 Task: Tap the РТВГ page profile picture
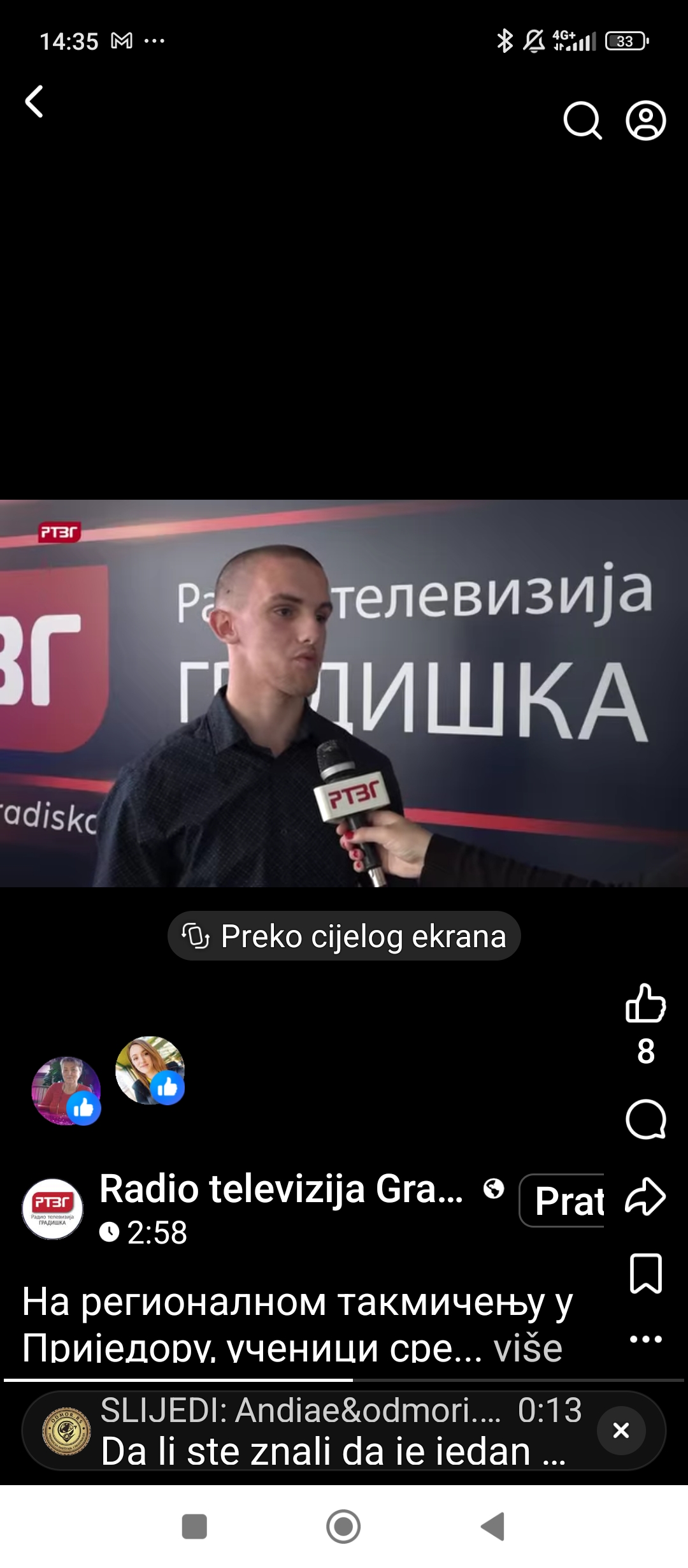coord(53,1209)
